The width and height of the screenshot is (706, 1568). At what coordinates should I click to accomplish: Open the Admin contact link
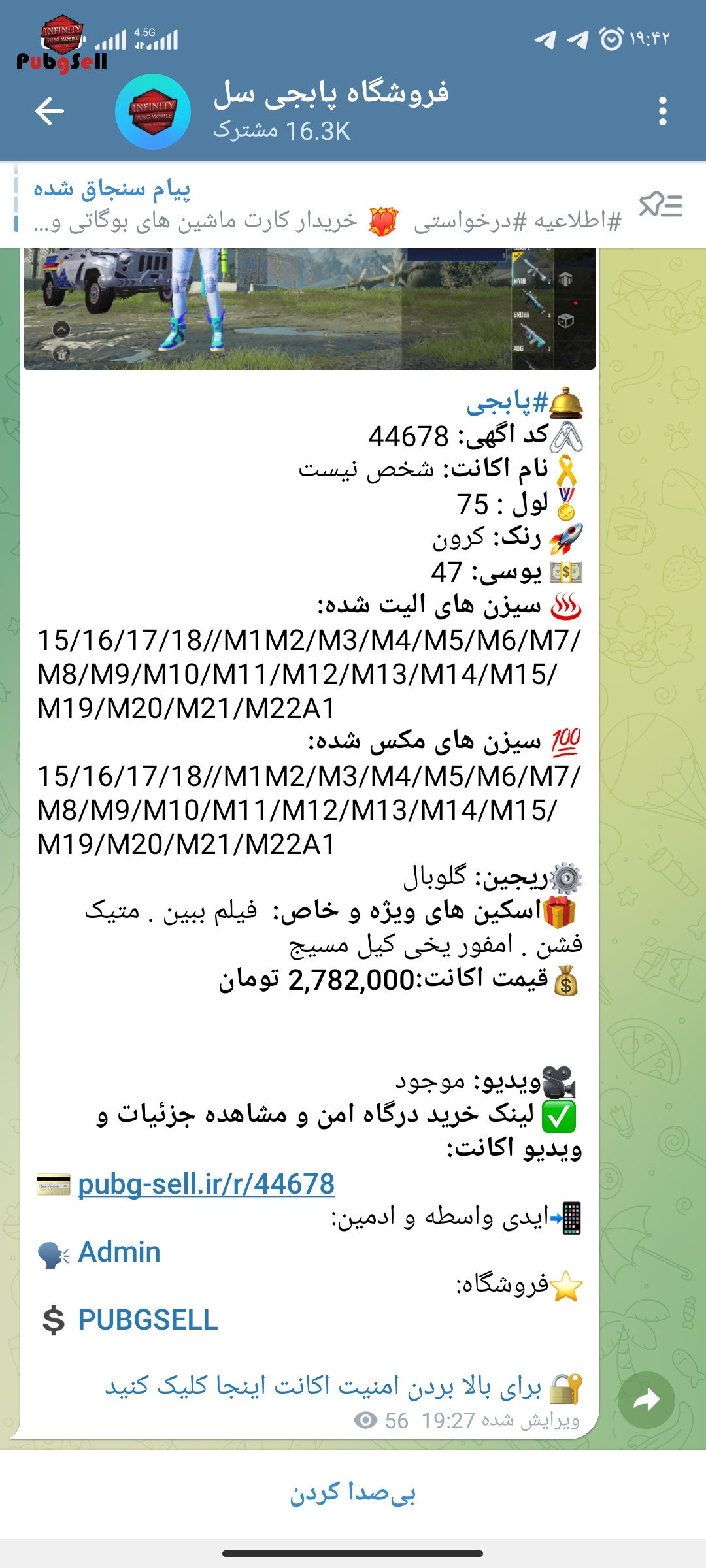click(x=119, y=1252)
